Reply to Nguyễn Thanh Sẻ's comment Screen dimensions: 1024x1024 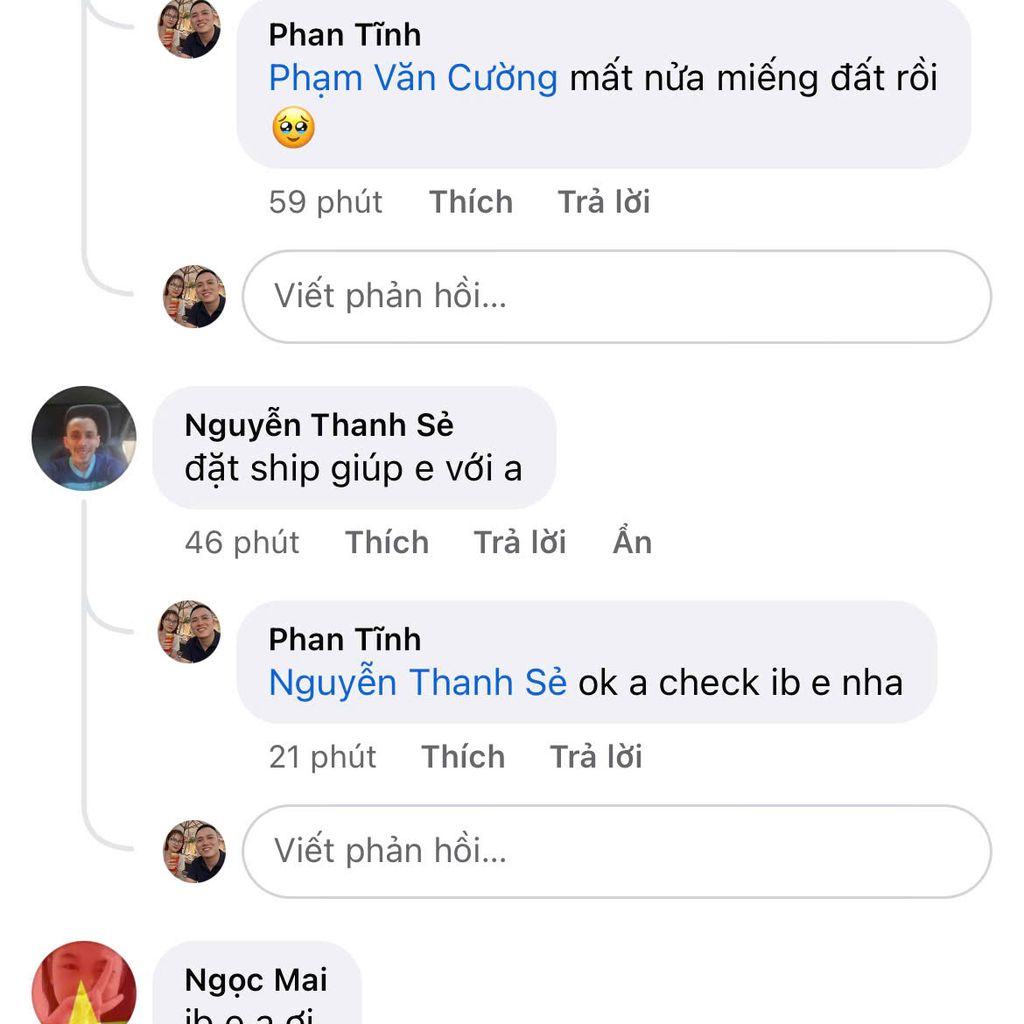[x=520, y=542]
